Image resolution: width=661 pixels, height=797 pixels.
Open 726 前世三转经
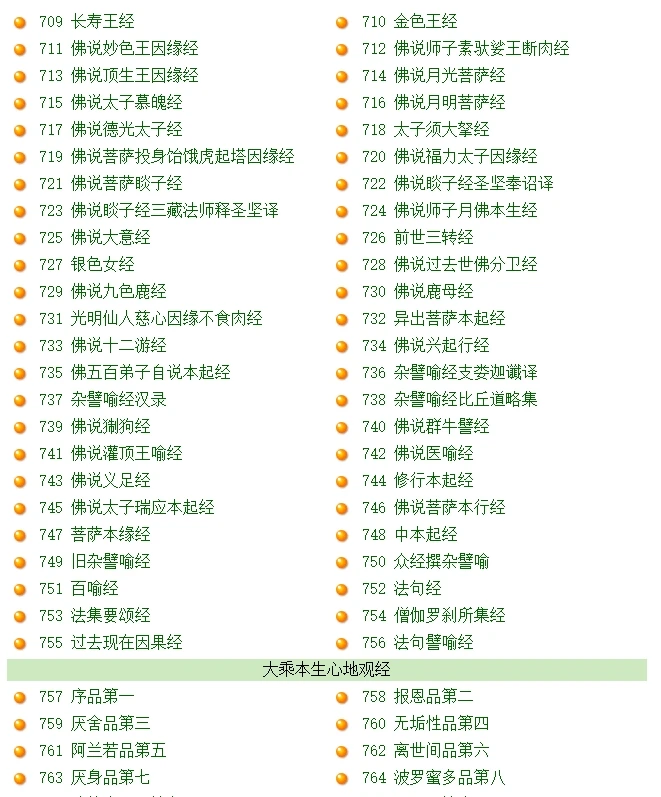(433, 237)
